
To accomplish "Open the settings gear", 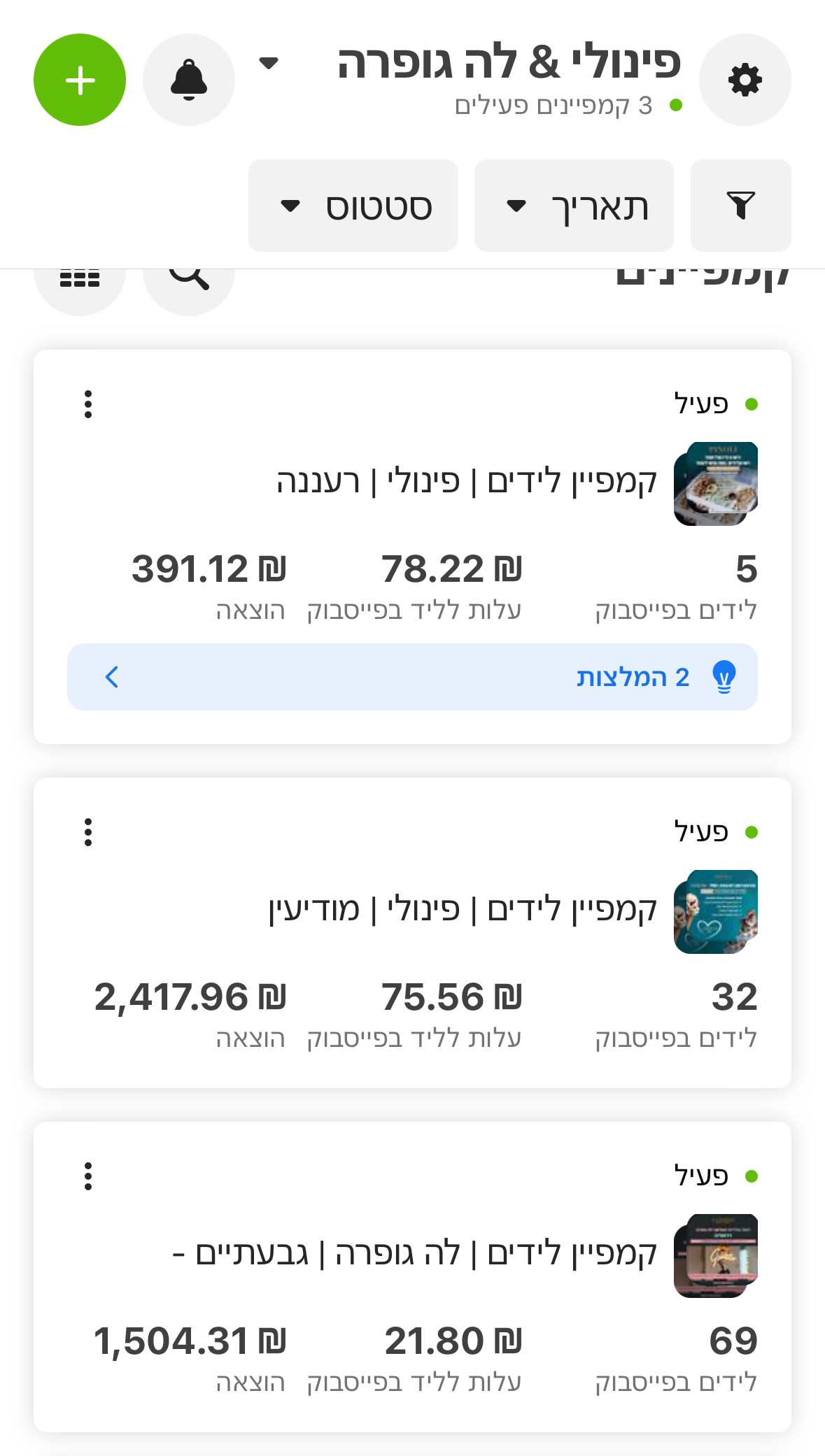I will [745, 80].
